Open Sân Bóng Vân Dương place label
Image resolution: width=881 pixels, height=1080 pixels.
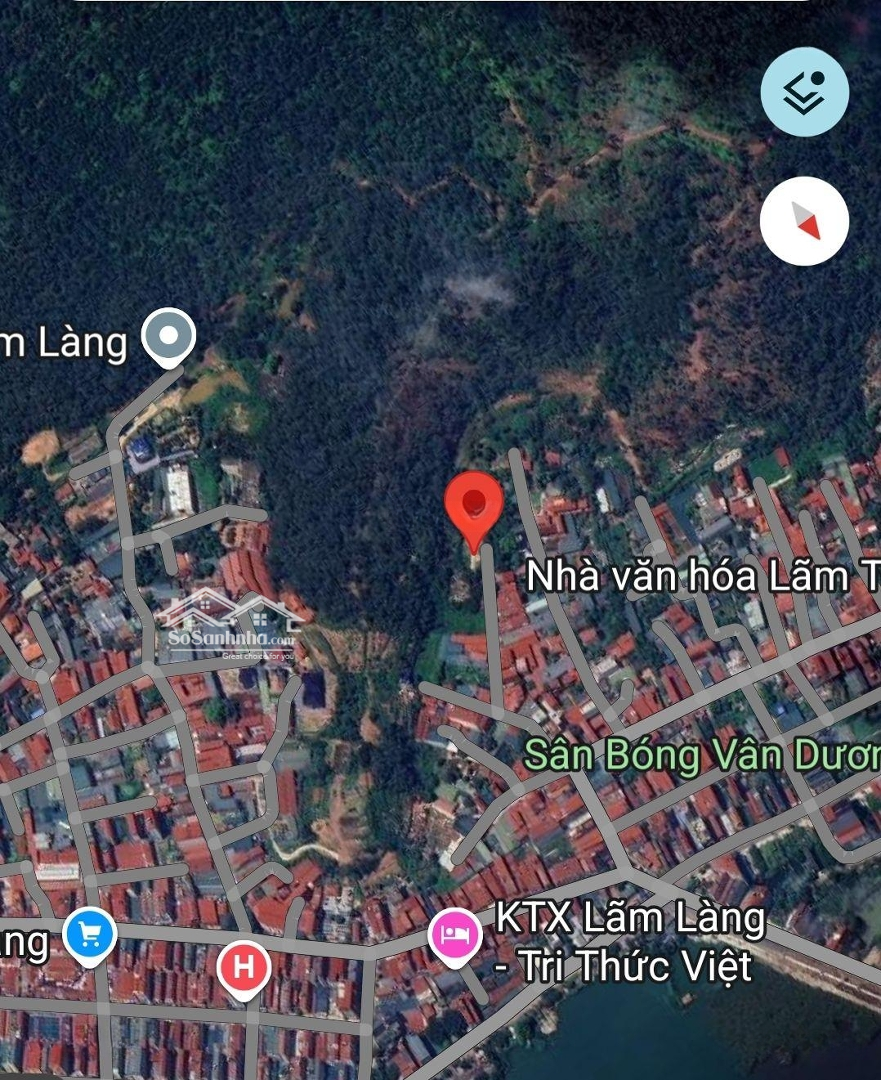pyautogui.click(x=700, y=754)
